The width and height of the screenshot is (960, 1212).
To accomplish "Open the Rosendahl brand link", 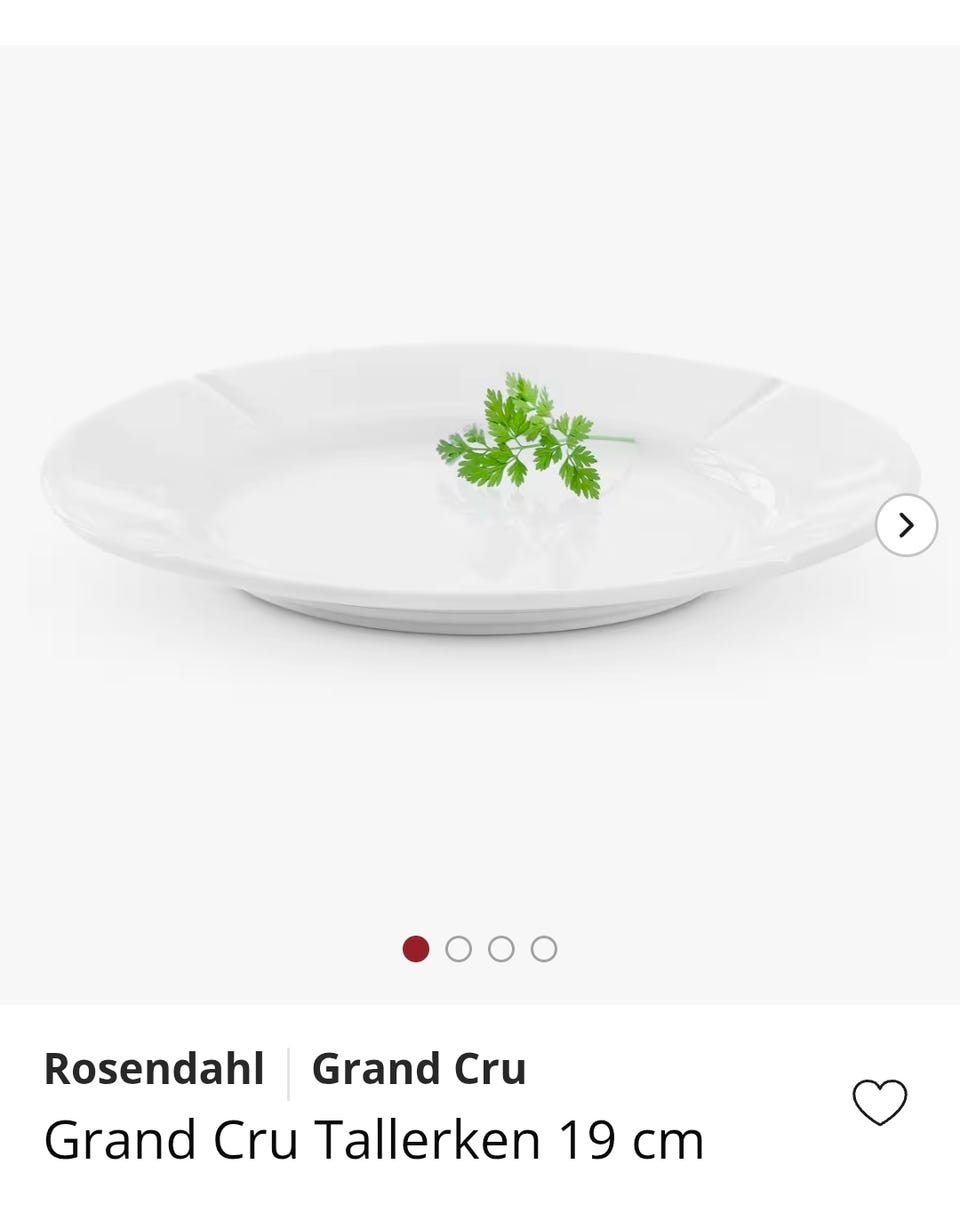I will (x=154, y=1068).
